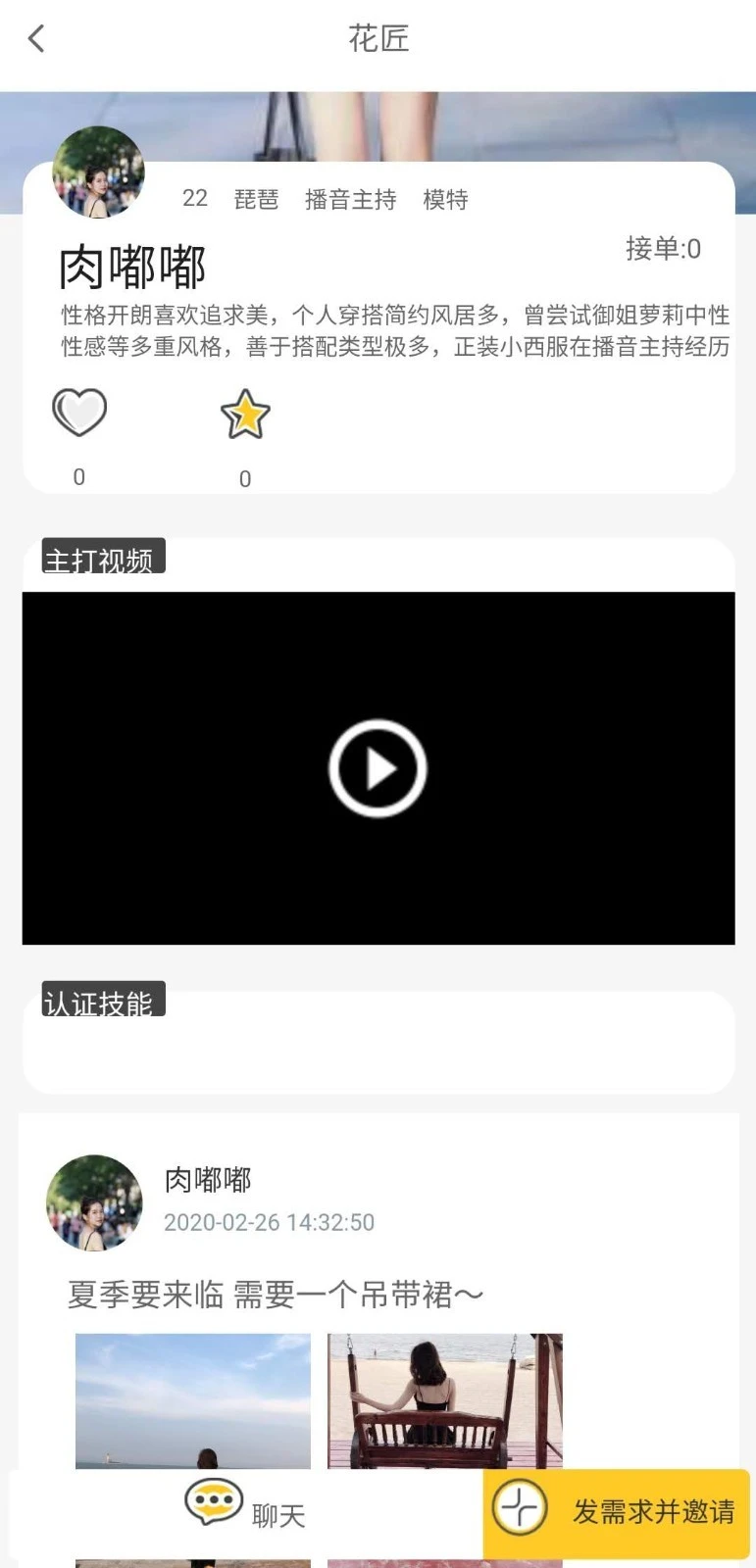Viewport: 756px width, 1568px height.
Task: Tap the back arrow to leave profile
Action: [x=36, y=38]
